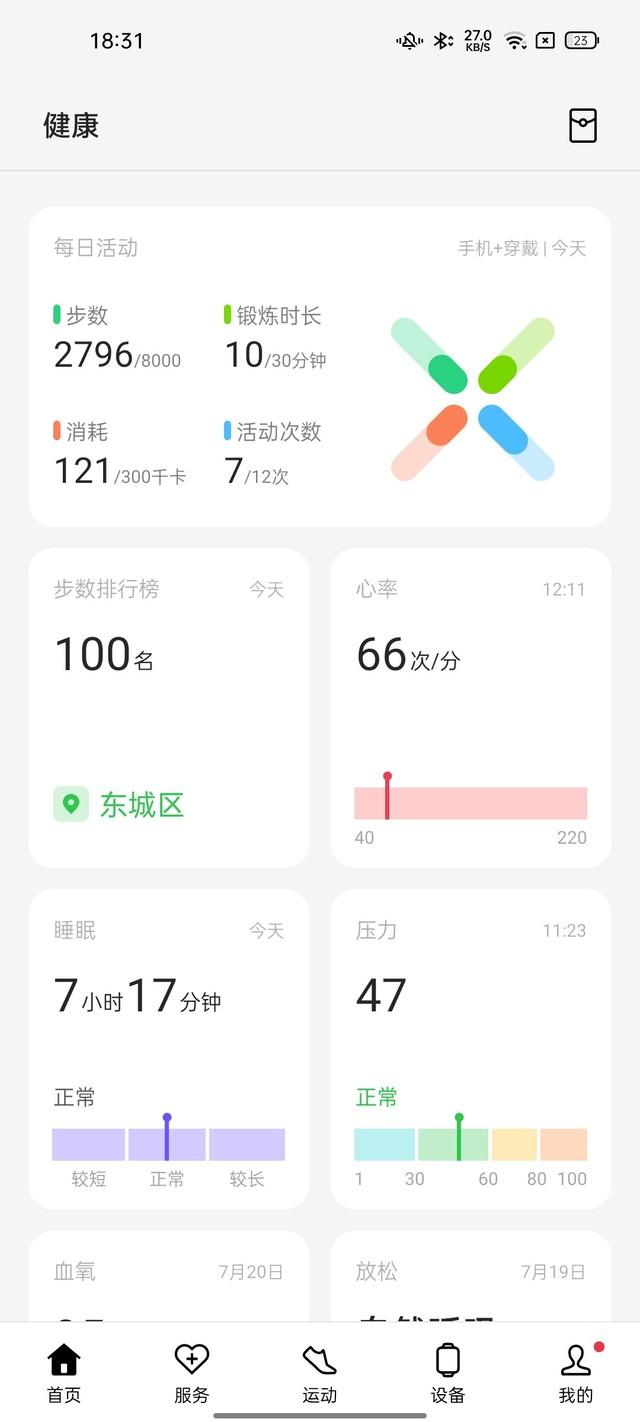View the 心率 heart rate card
Image resolution: width=640 pixels, height=1422 pixels.
[471, 708]
